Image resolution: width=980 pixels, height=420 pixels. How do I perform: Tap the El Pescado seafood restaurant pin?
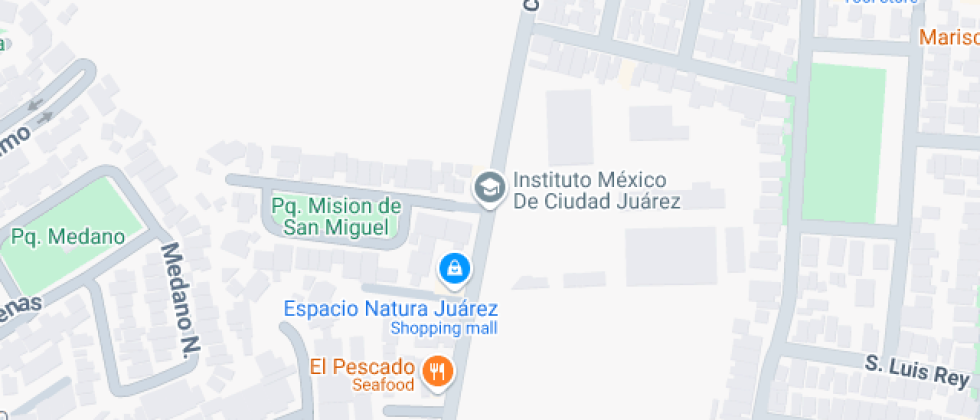437,372
